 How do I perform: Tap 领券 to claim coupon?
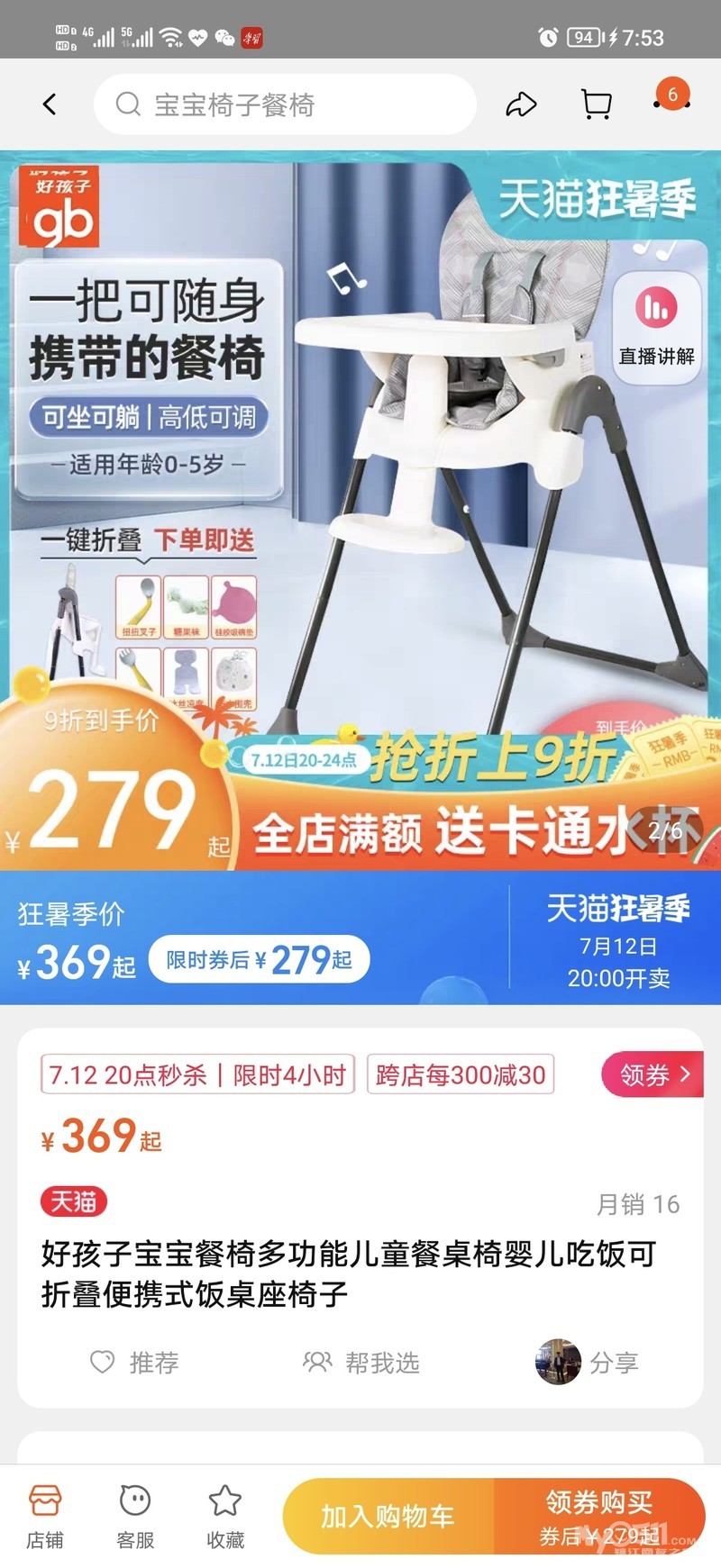[653, 1074]
